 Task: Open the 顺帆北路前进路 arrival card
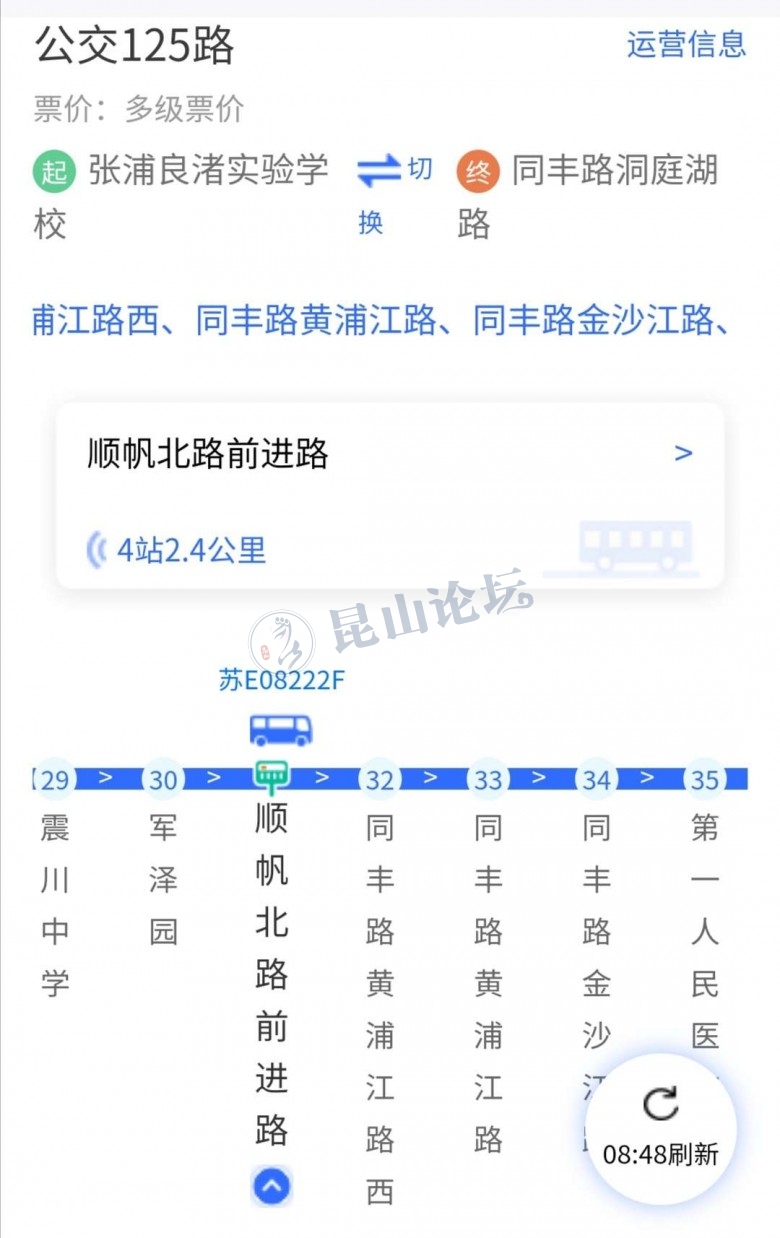(x=390, y=496)
